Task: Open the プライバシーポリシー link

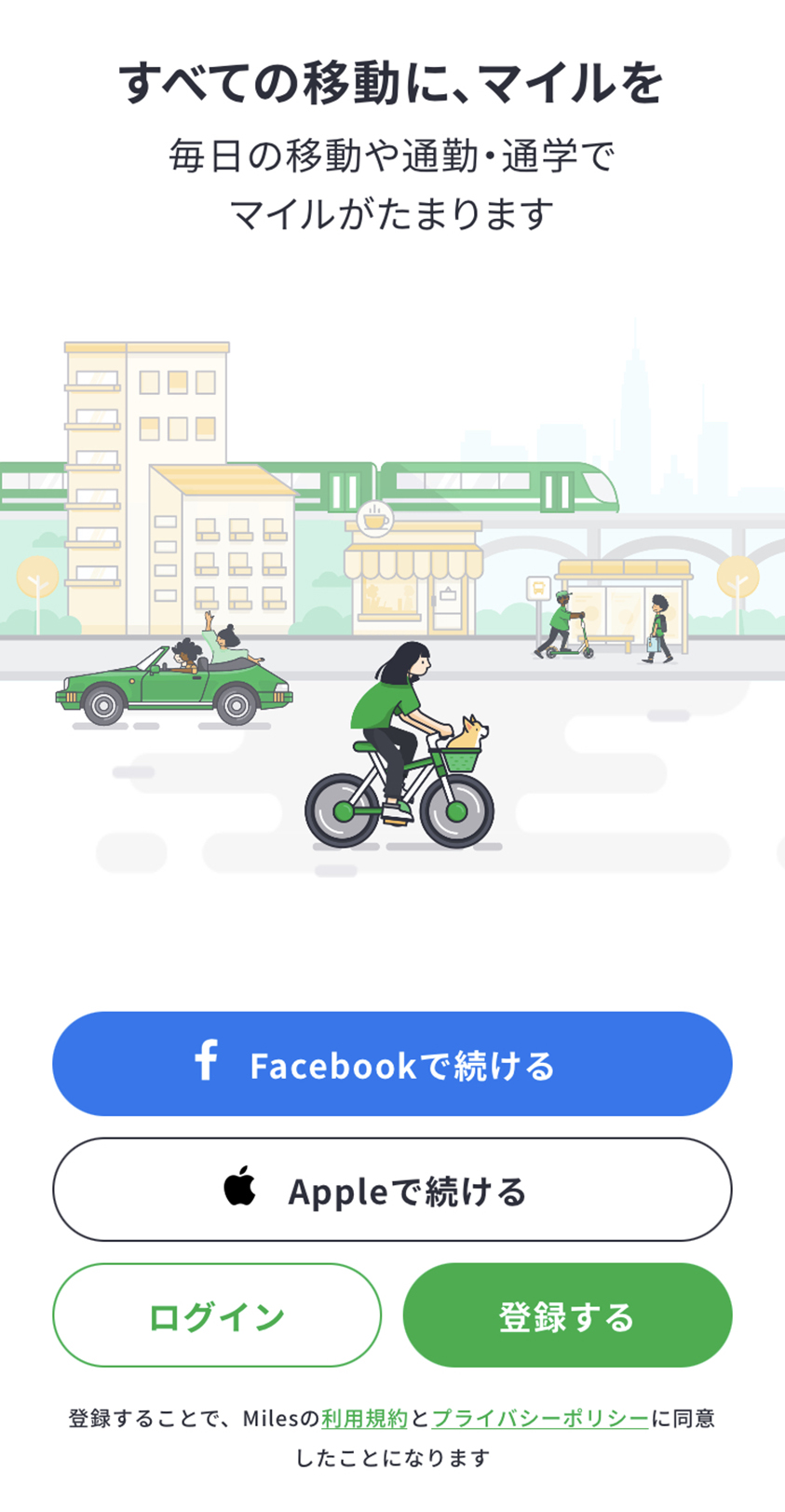Action: 539,1419
